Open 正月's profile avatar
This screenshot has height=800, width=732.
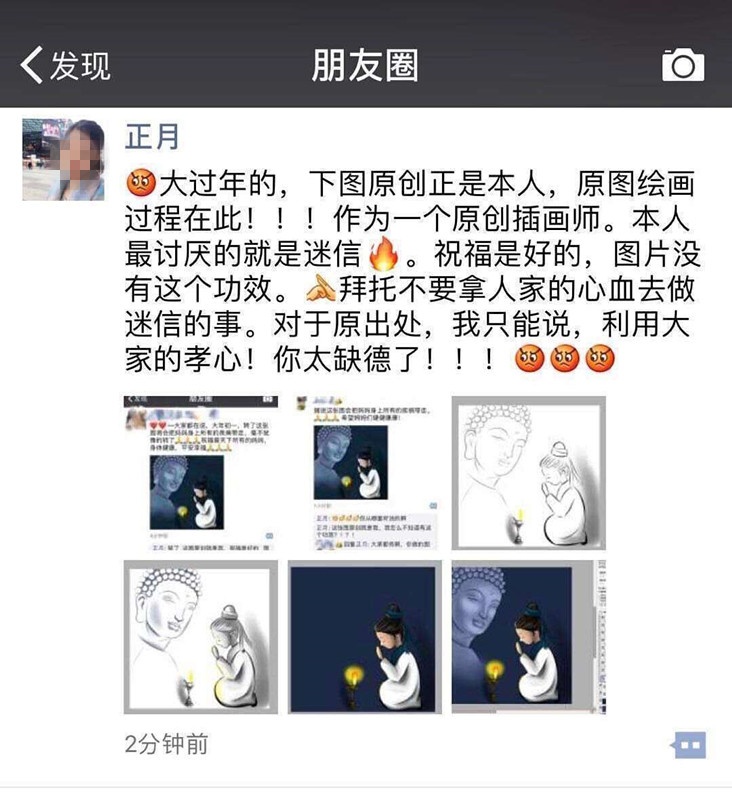[63, 160]
